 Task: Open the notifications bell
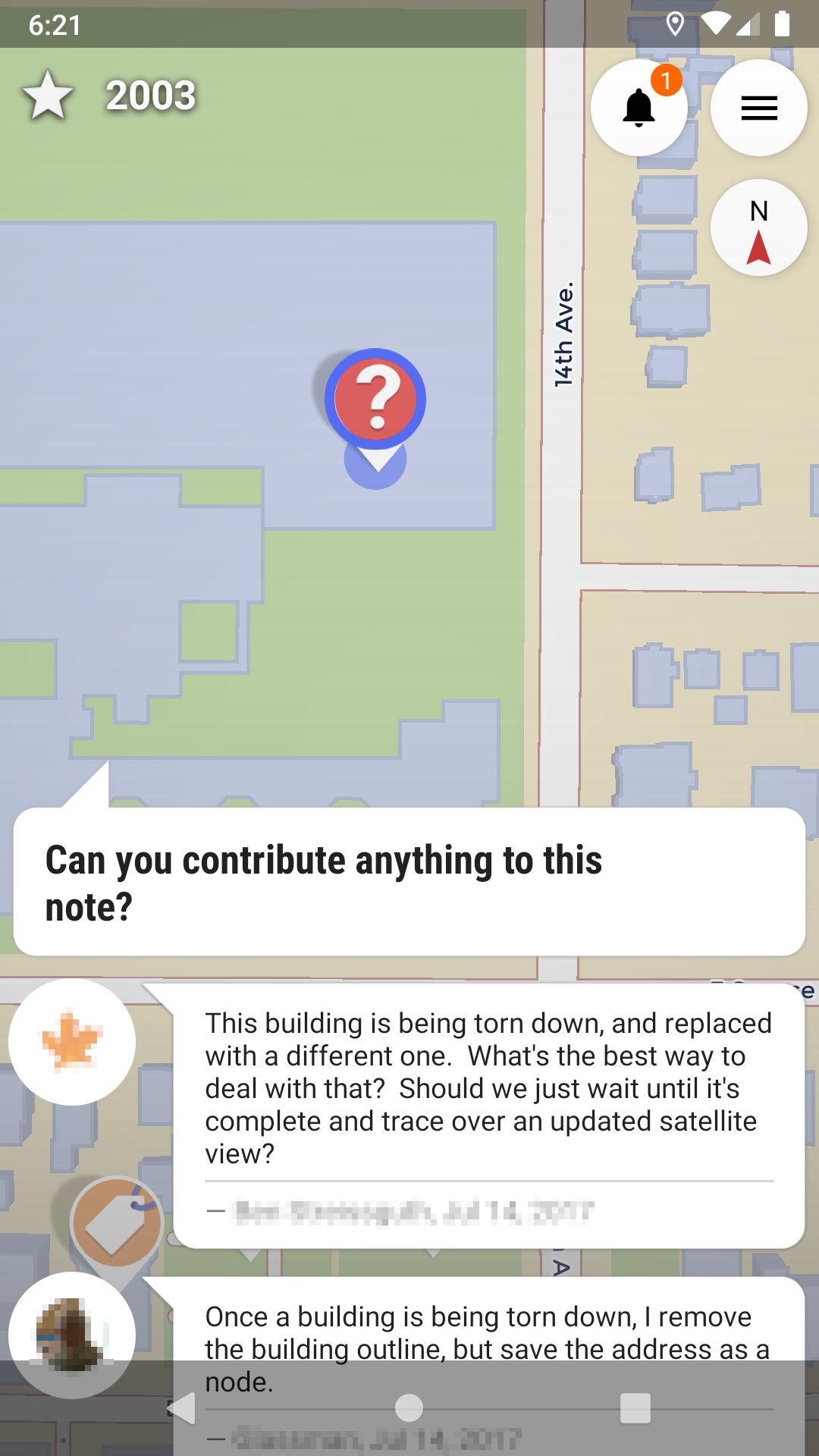(639, 108)
